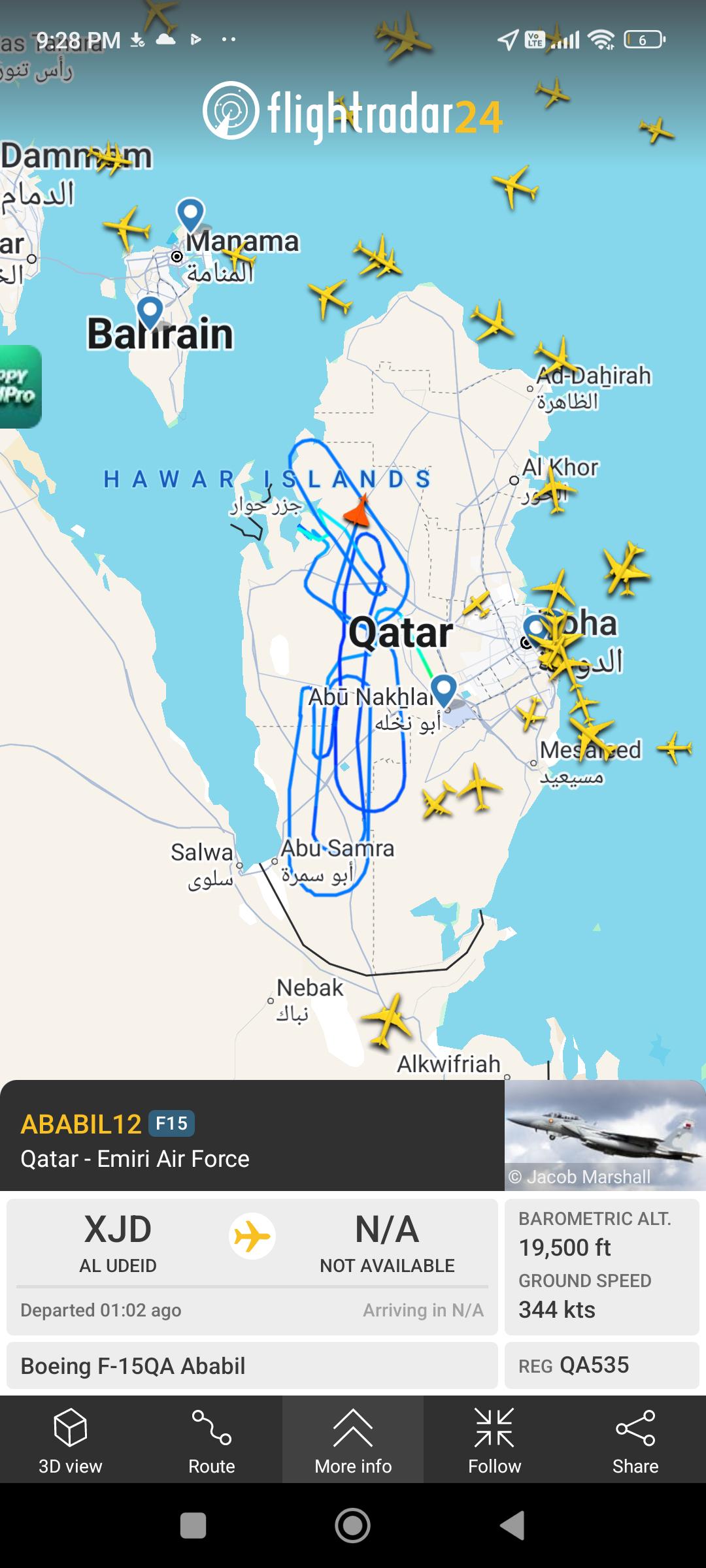Share this flight

635,1440
